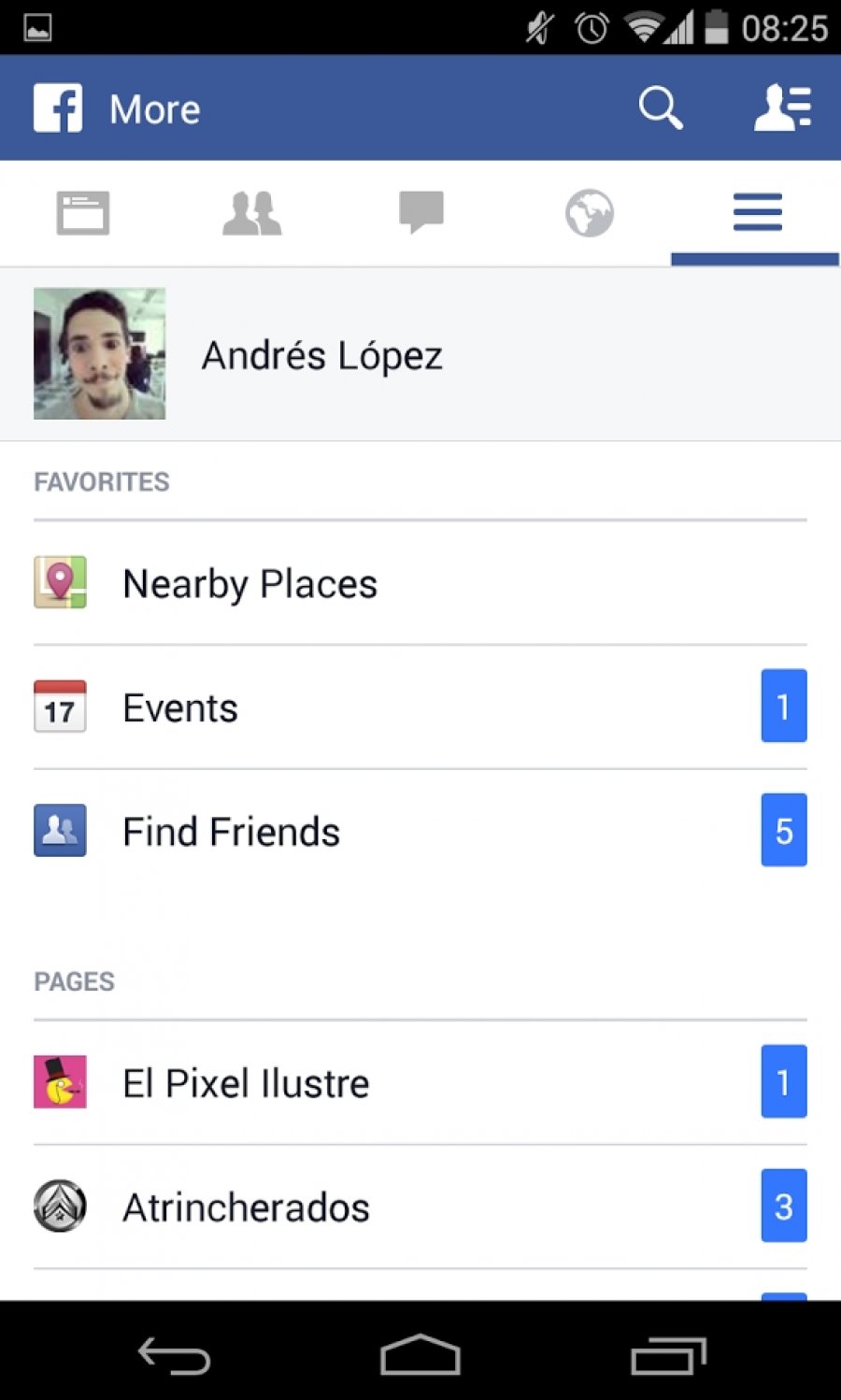
Task: Select the More hamburger tab
Action: [x=757, y=213]
